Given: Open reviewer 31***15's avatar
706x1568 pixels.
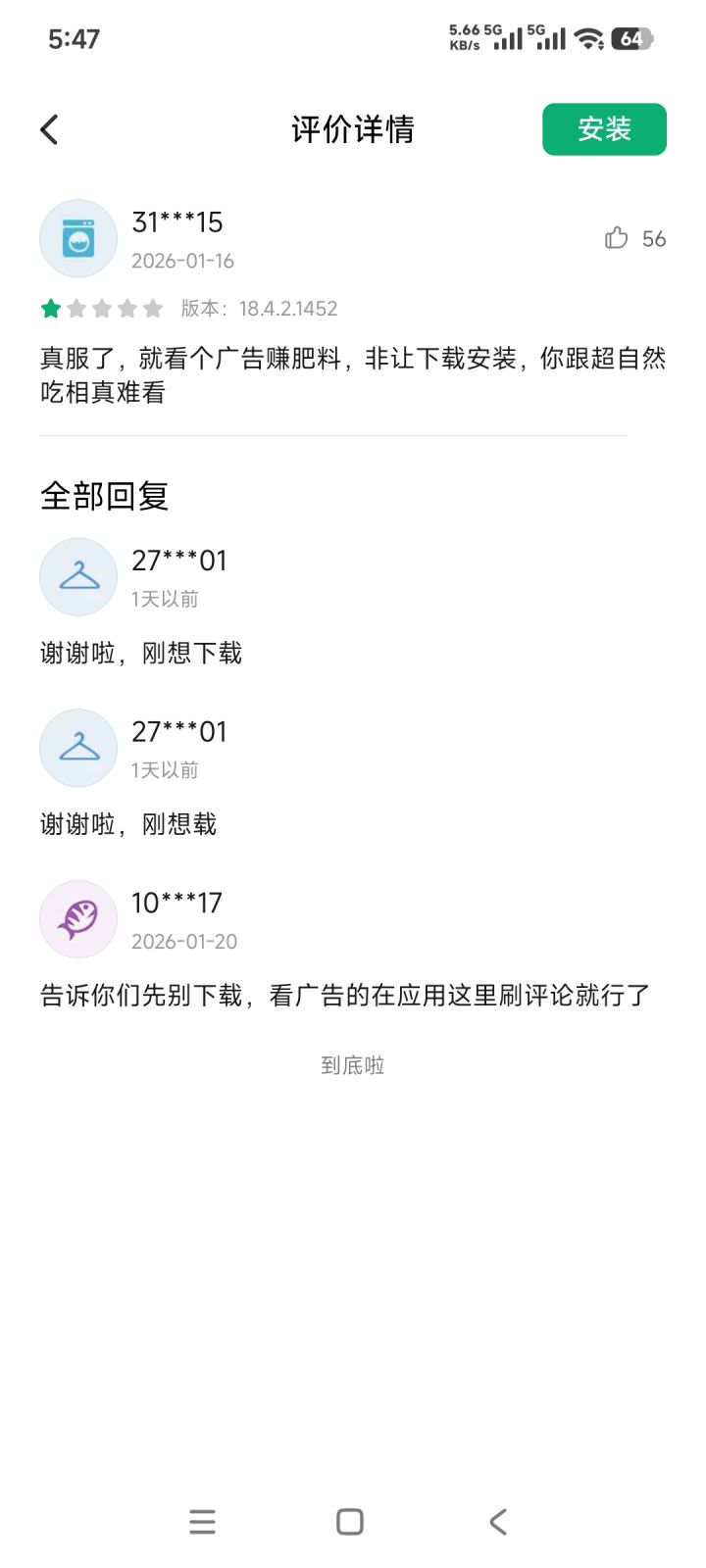Looking at the screenshot, I should [x=78, y=239].
